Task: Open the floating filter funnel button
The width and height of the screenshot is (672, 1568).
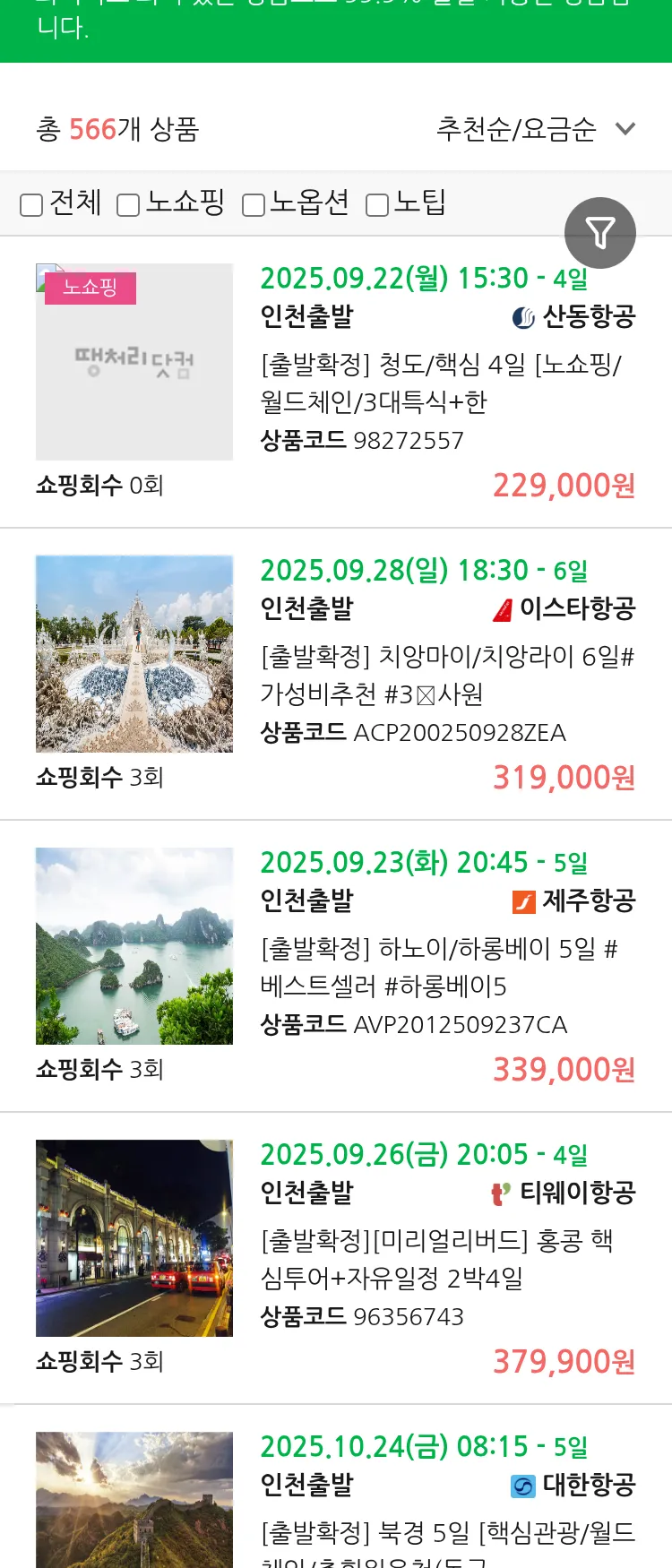Action: pos(600,232)
